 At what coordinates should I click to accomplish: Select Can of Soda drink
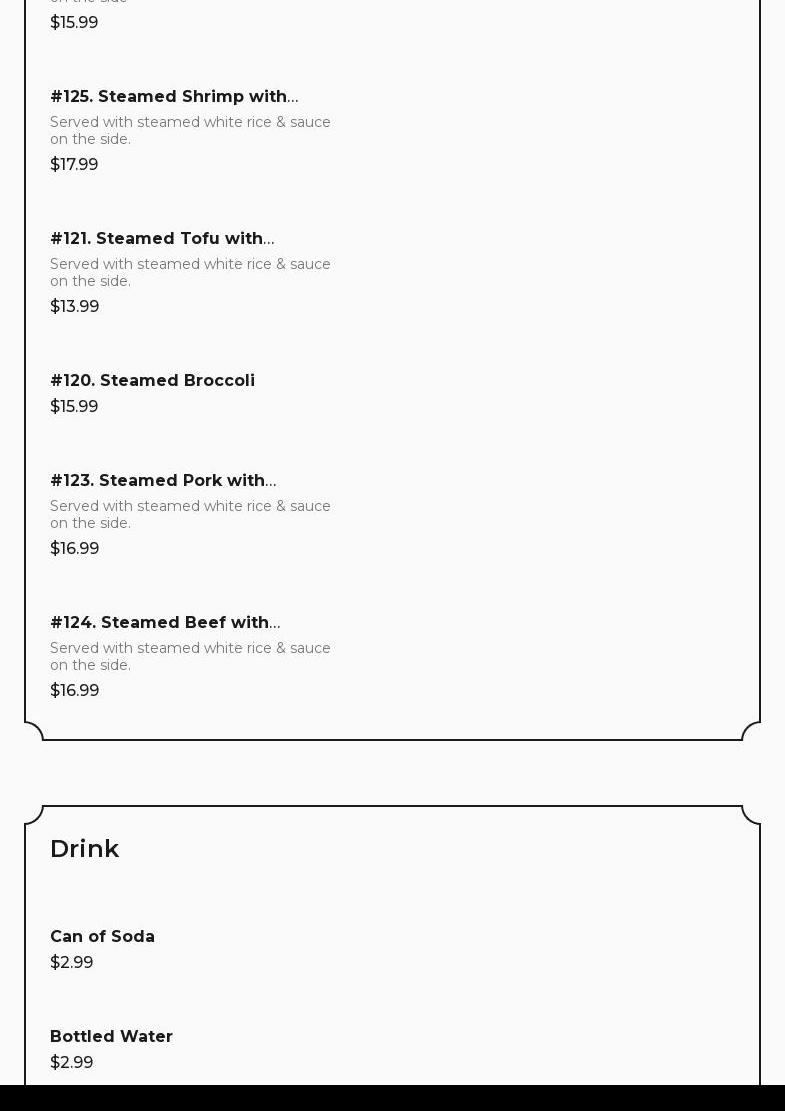point(102,937)
